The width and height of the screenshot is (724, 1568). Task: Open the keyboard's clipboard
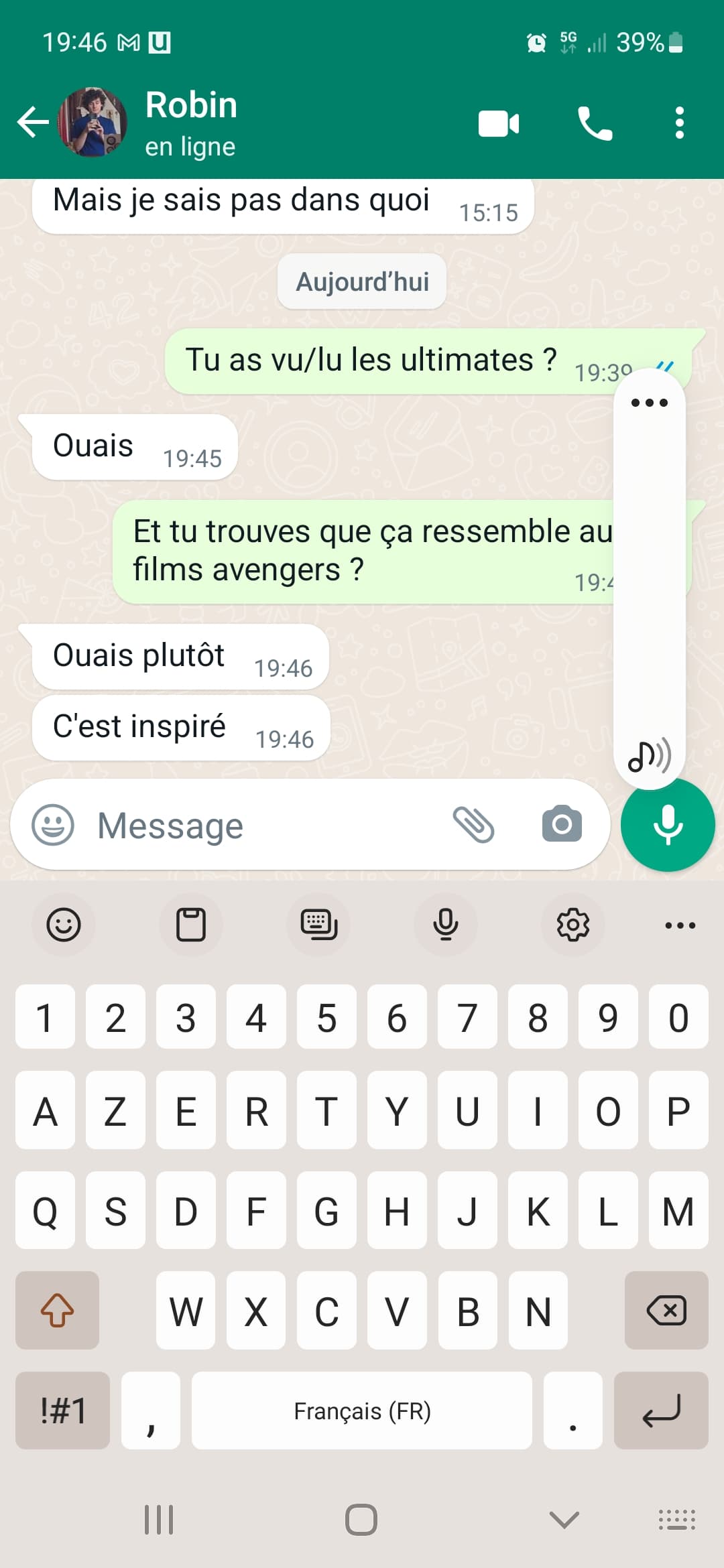tap(191, 925)
